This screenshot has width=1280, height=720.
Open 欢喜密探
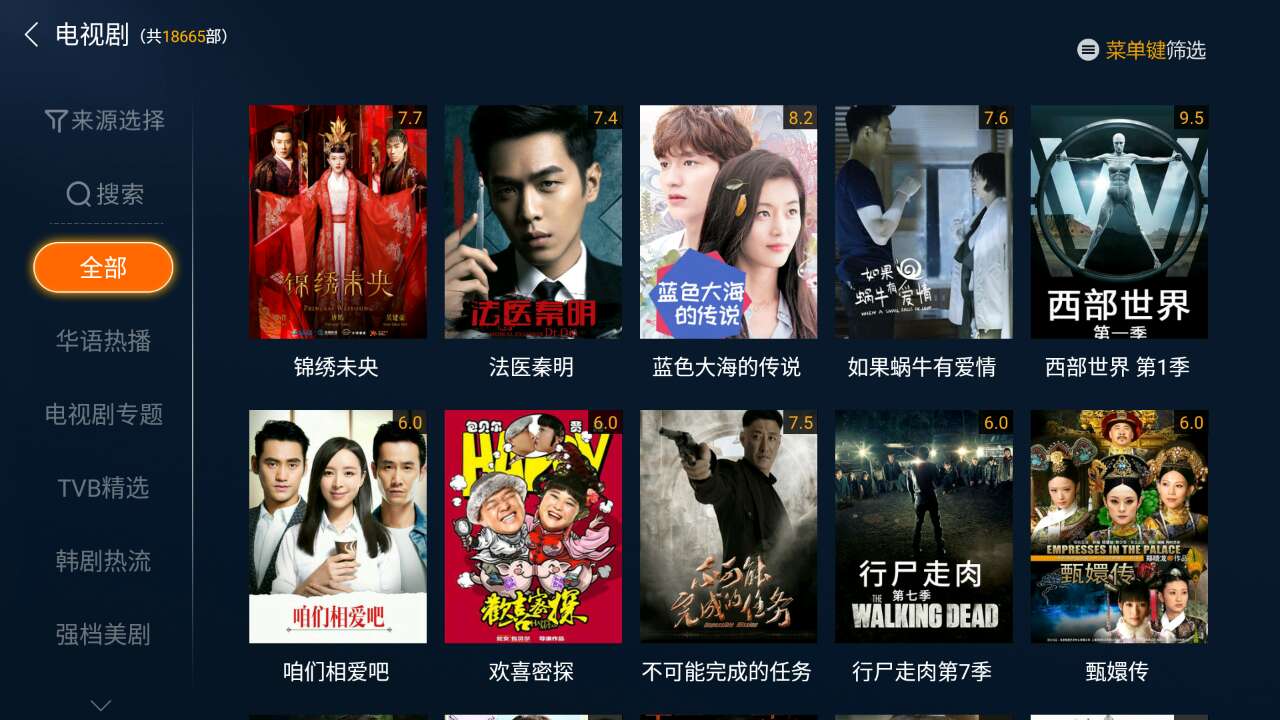pyautogui.click(x=533, y=526)
